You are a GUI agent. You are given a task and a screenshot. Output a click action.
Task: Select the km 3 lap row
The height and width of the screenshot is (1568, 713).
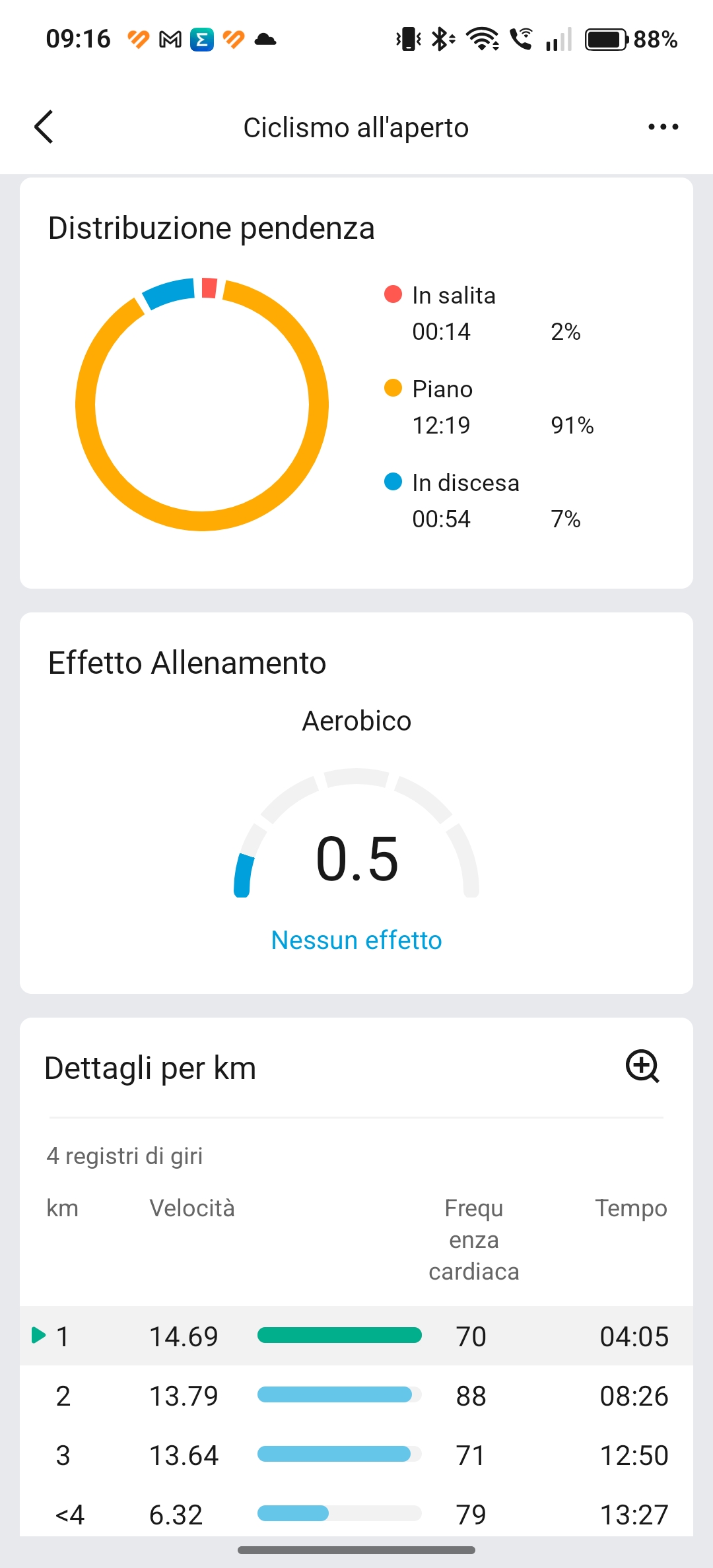pos(356,1455)
